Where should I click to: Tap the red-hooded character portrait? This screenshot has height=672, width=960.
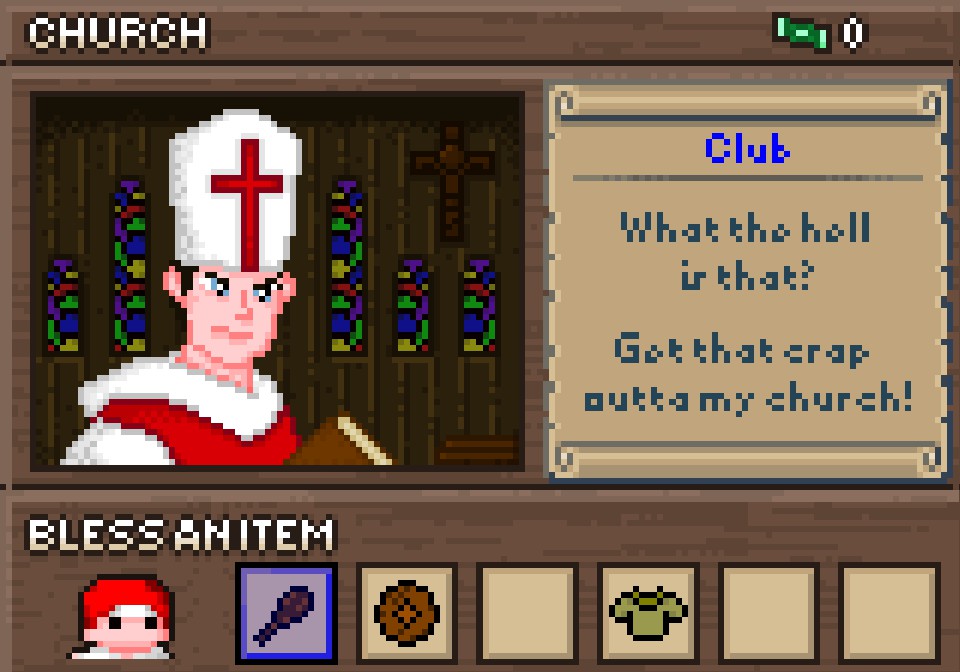pyautogui.click(x=123, y=617)
